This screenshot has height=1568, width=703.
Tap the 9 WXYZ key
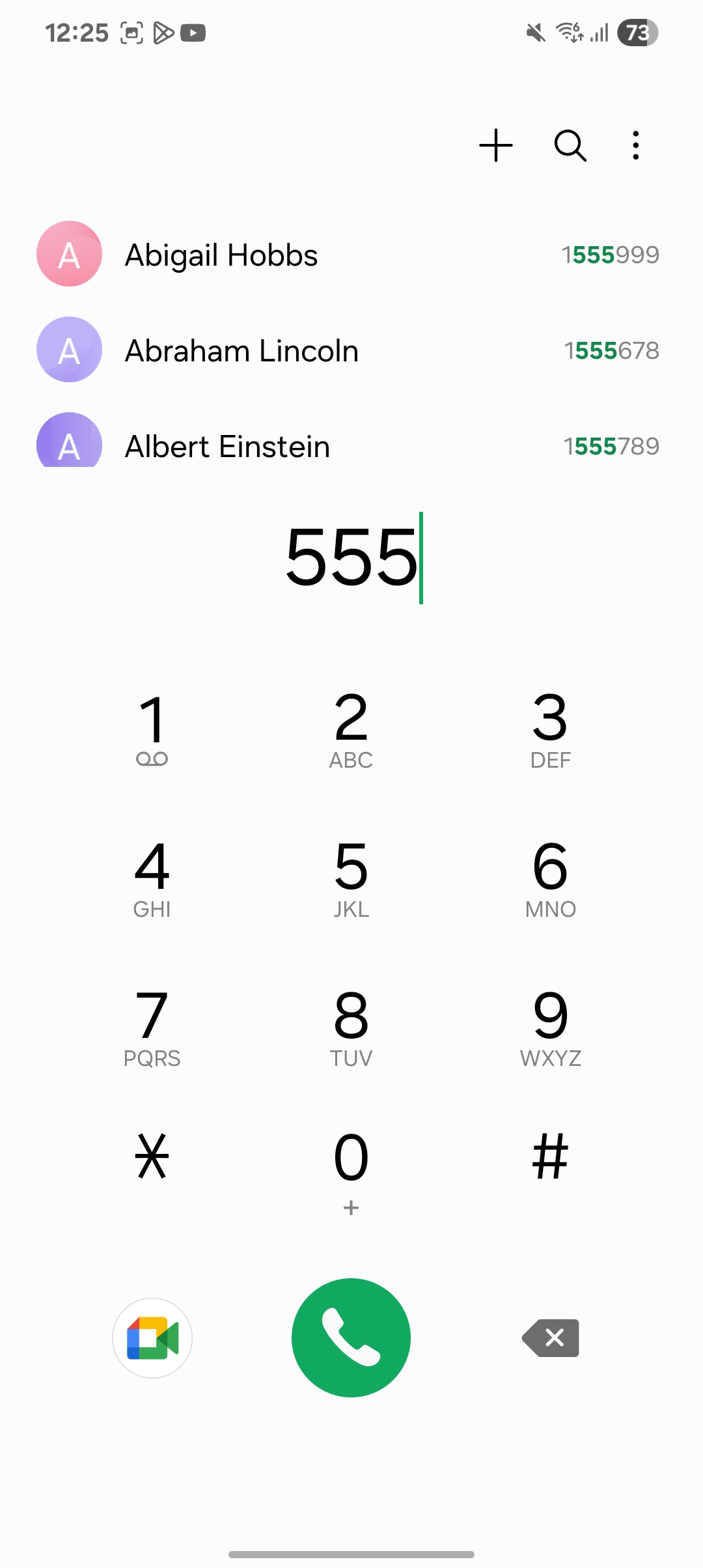551,1028
